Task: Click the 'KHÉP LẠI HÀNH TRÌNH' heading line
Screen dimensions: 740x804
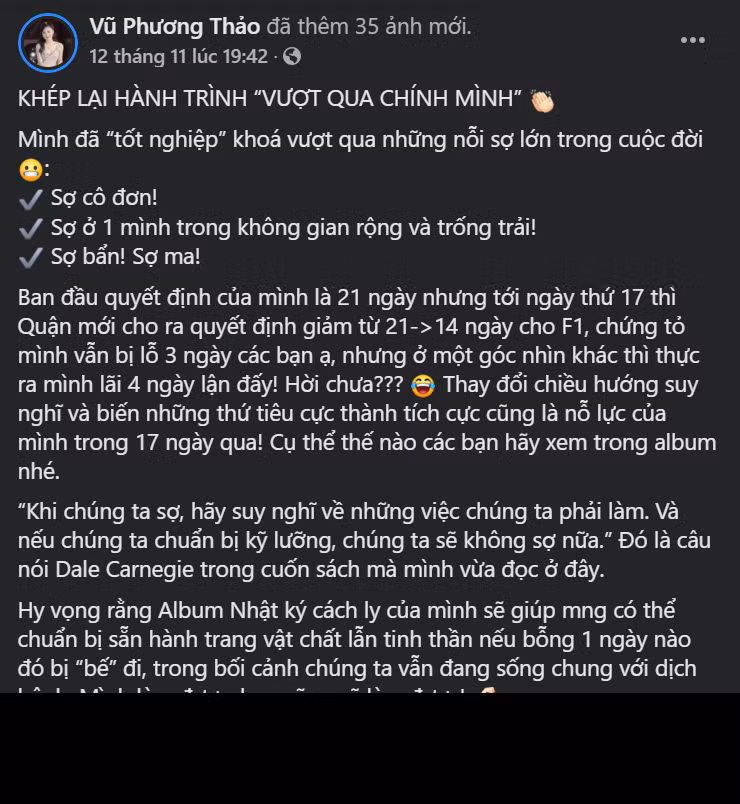Action: click(x=280, y=97)
